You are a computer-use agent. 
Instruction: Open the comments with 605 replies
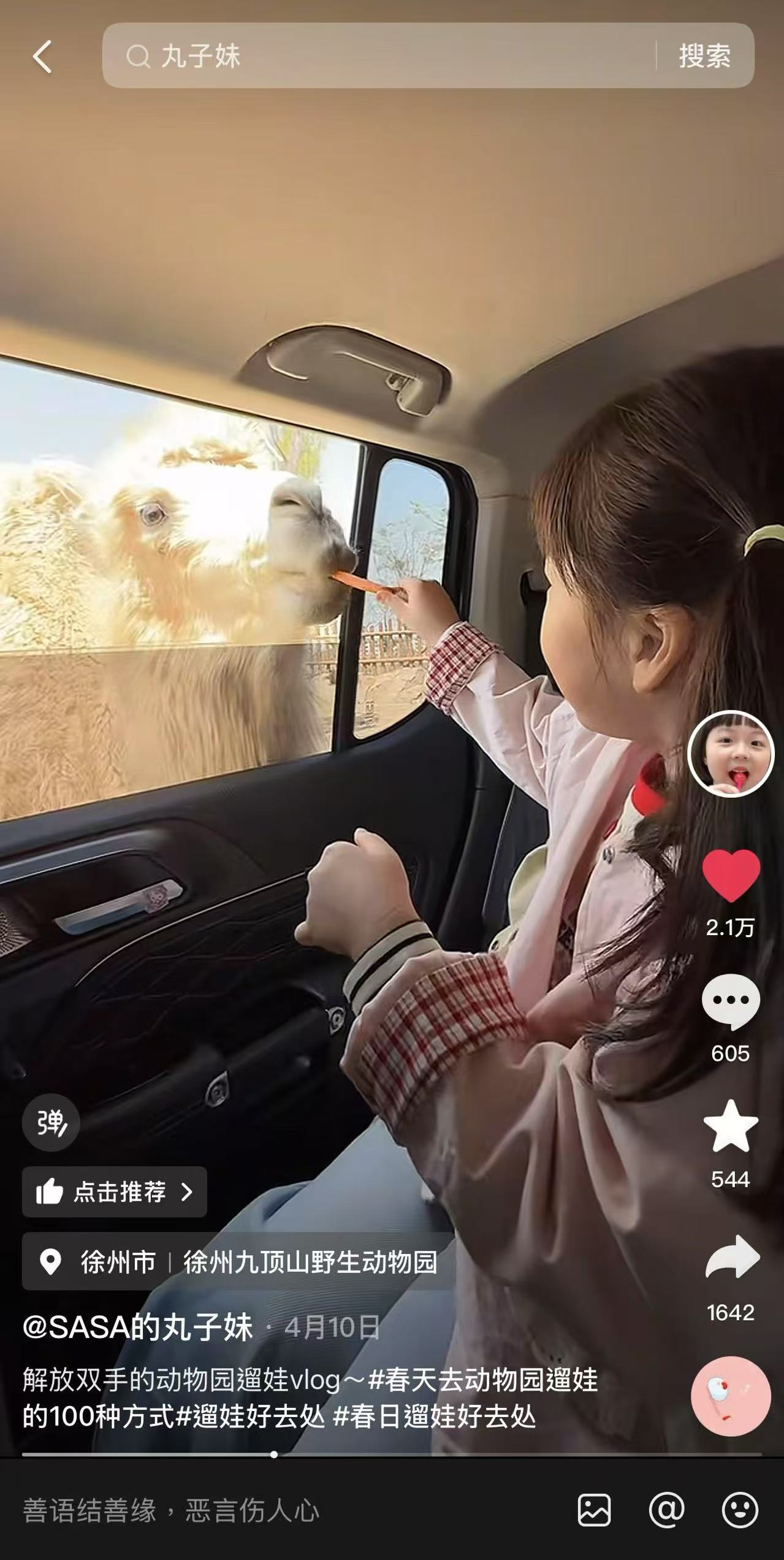pos(730,1002)
